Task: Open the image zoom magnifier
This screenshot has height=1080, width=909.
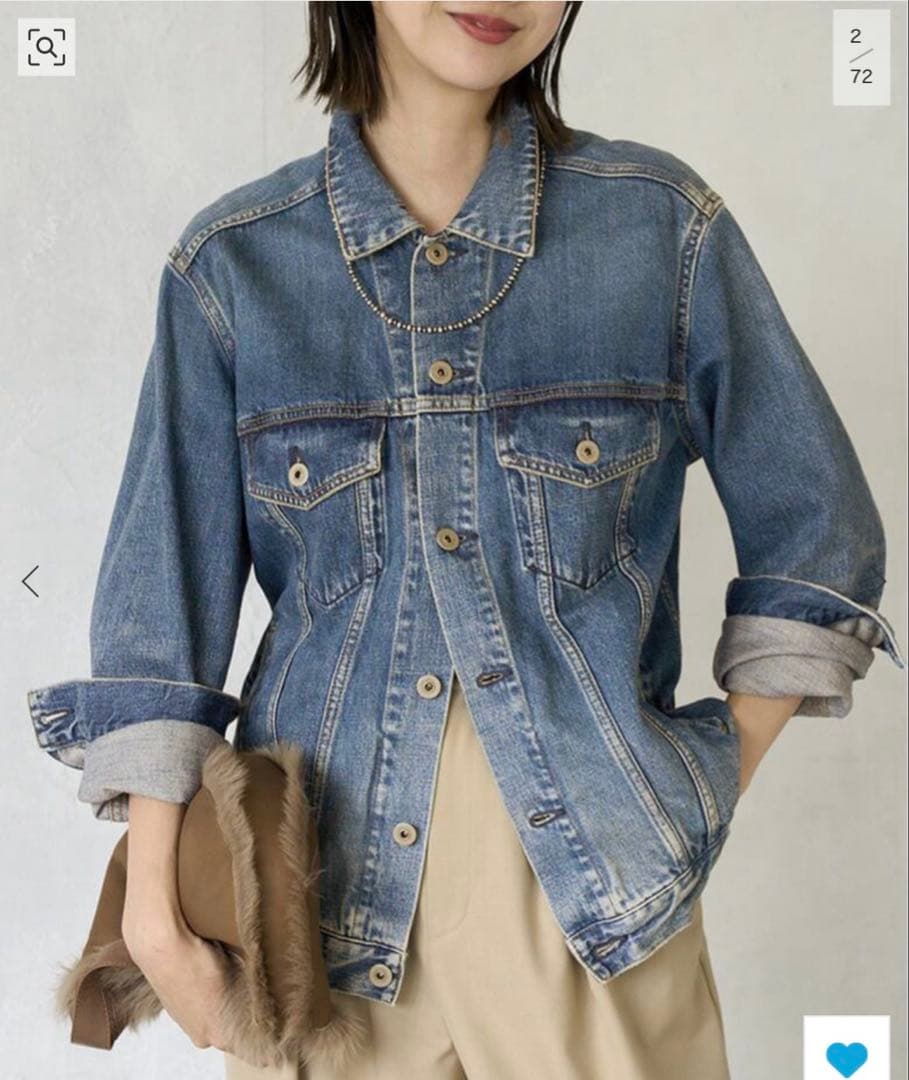Action: pyautogui.click(x=46, y=47)
